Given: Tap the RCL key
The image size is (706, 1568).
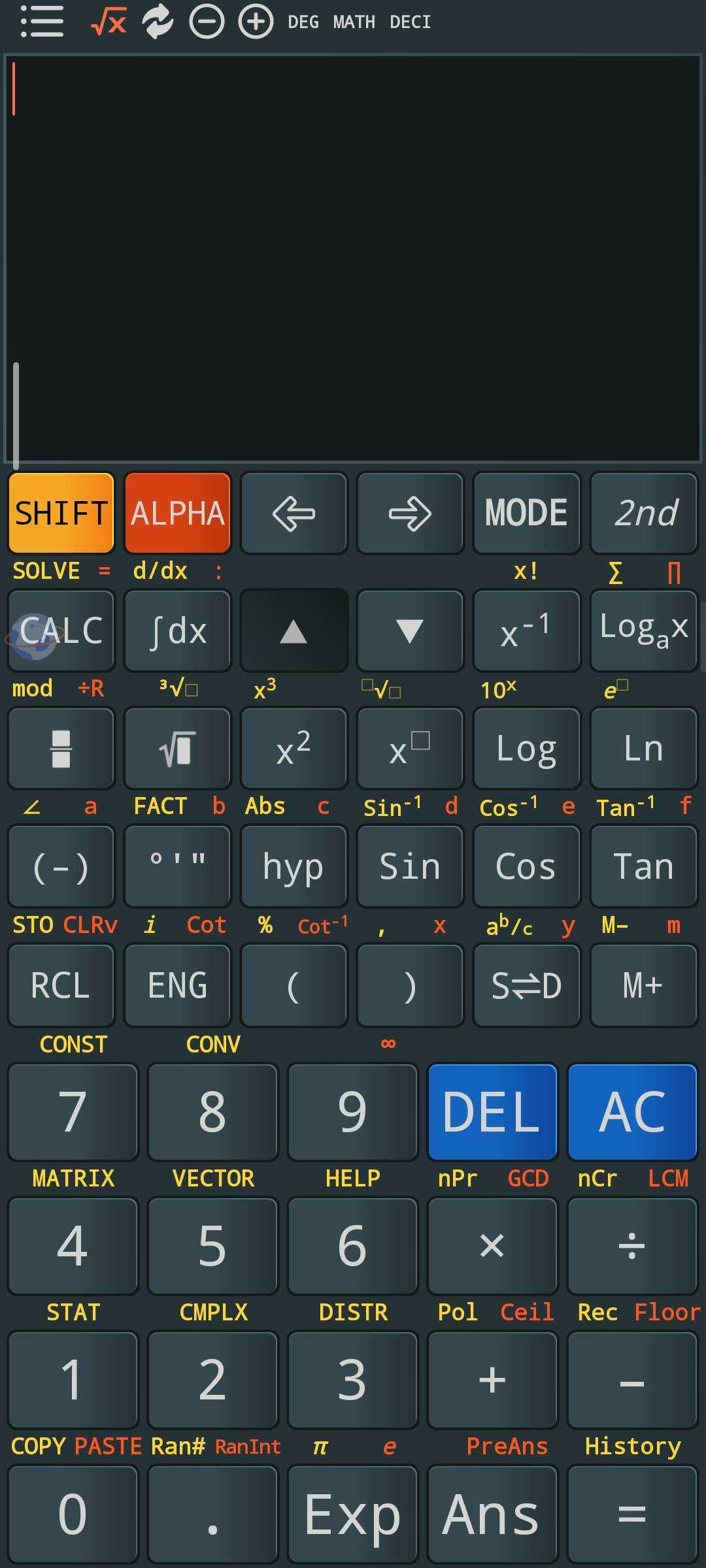Looking at the screenshot, I should pos(61,985).
